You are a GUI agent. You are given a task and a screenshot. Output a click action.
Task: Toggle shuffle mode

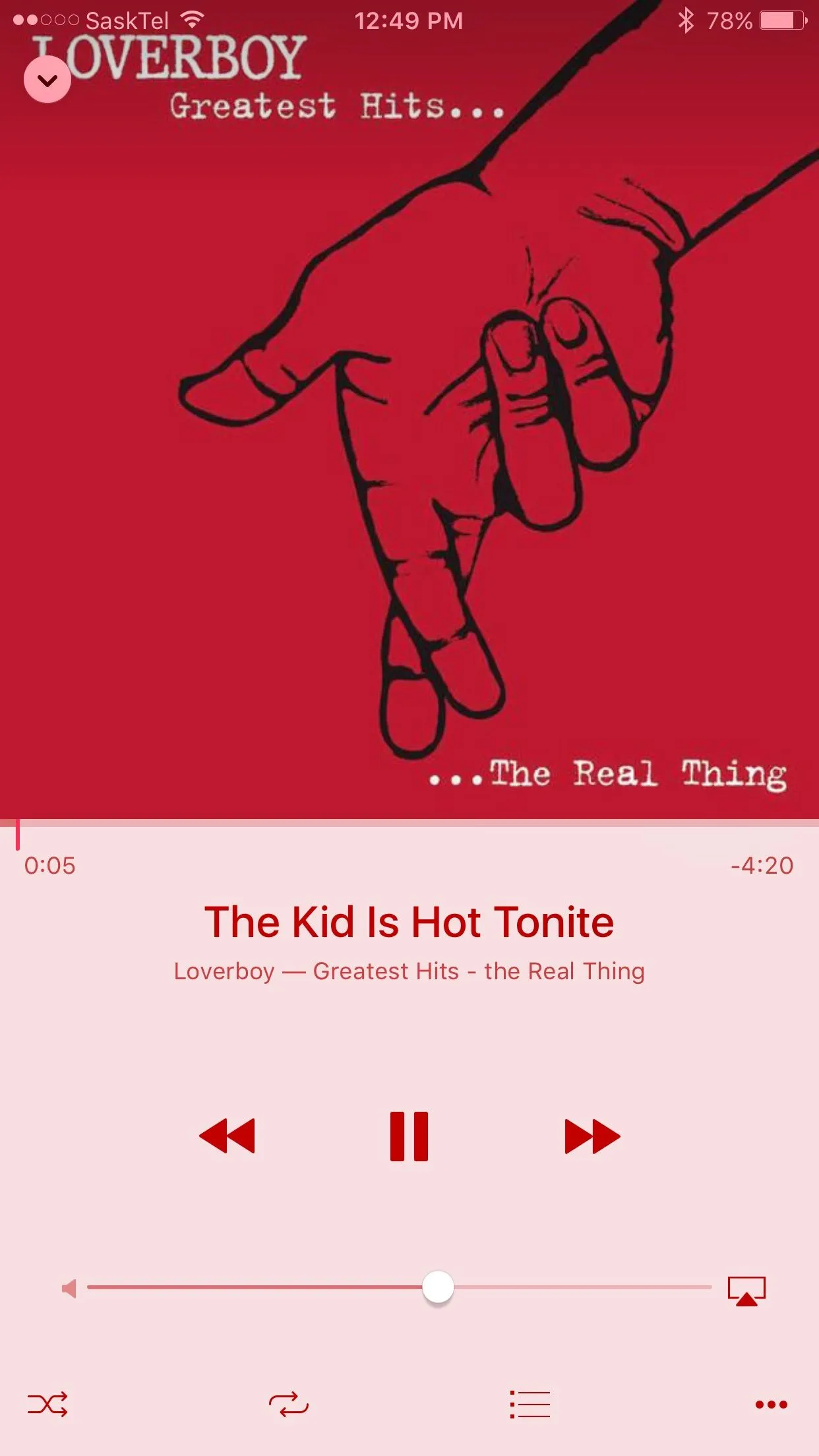click(x=47, y=1405)
